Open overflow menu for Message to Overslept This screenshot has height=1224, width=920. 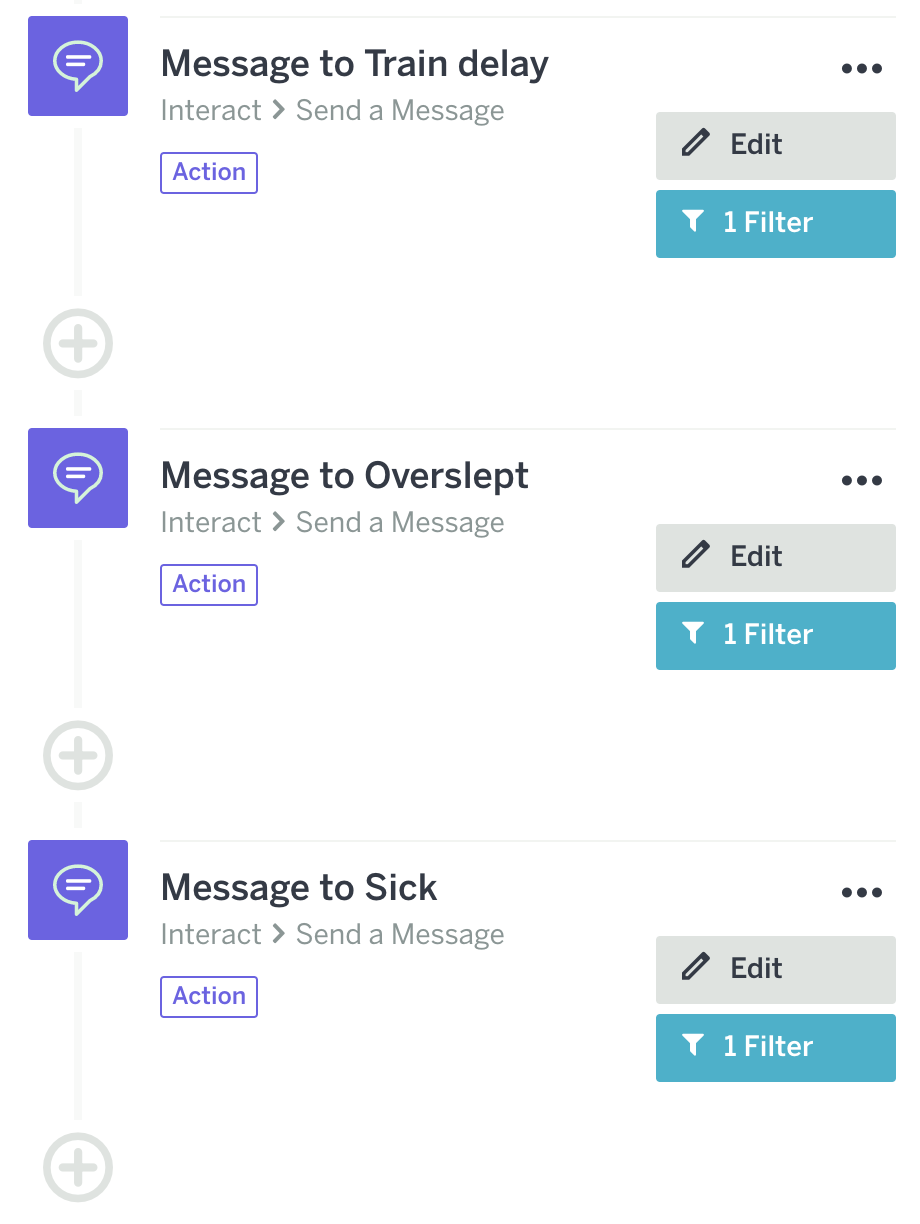(x=861, y=481)
